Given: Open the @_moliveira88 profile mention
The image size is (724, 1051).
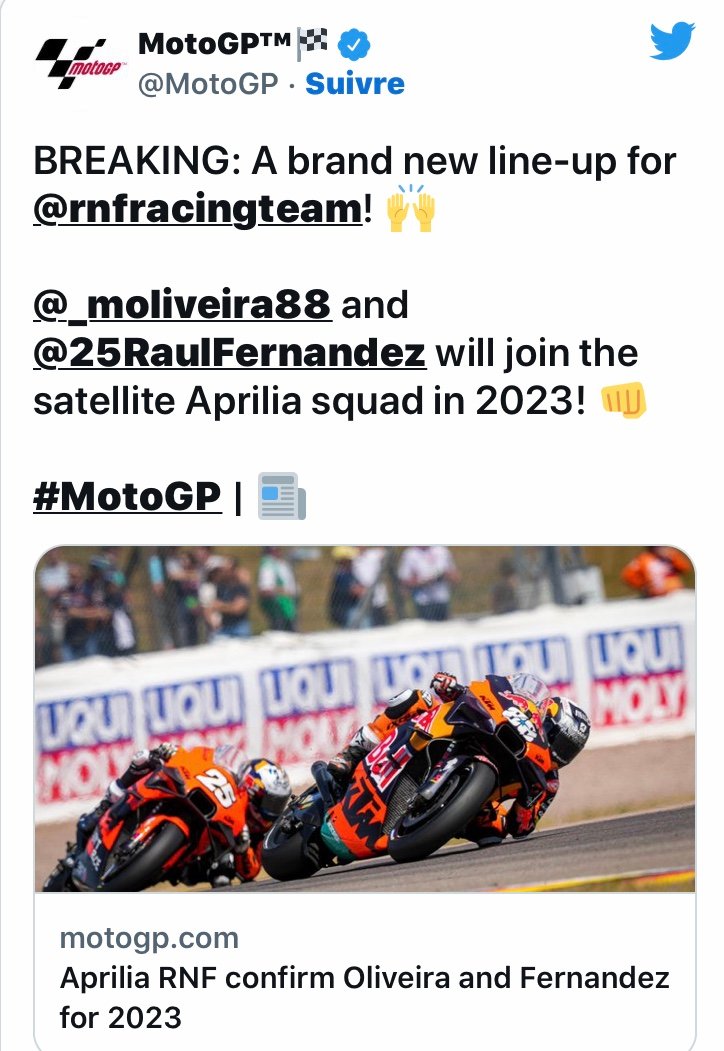Looking at the screenshot, I should click(x=182, y=304).
